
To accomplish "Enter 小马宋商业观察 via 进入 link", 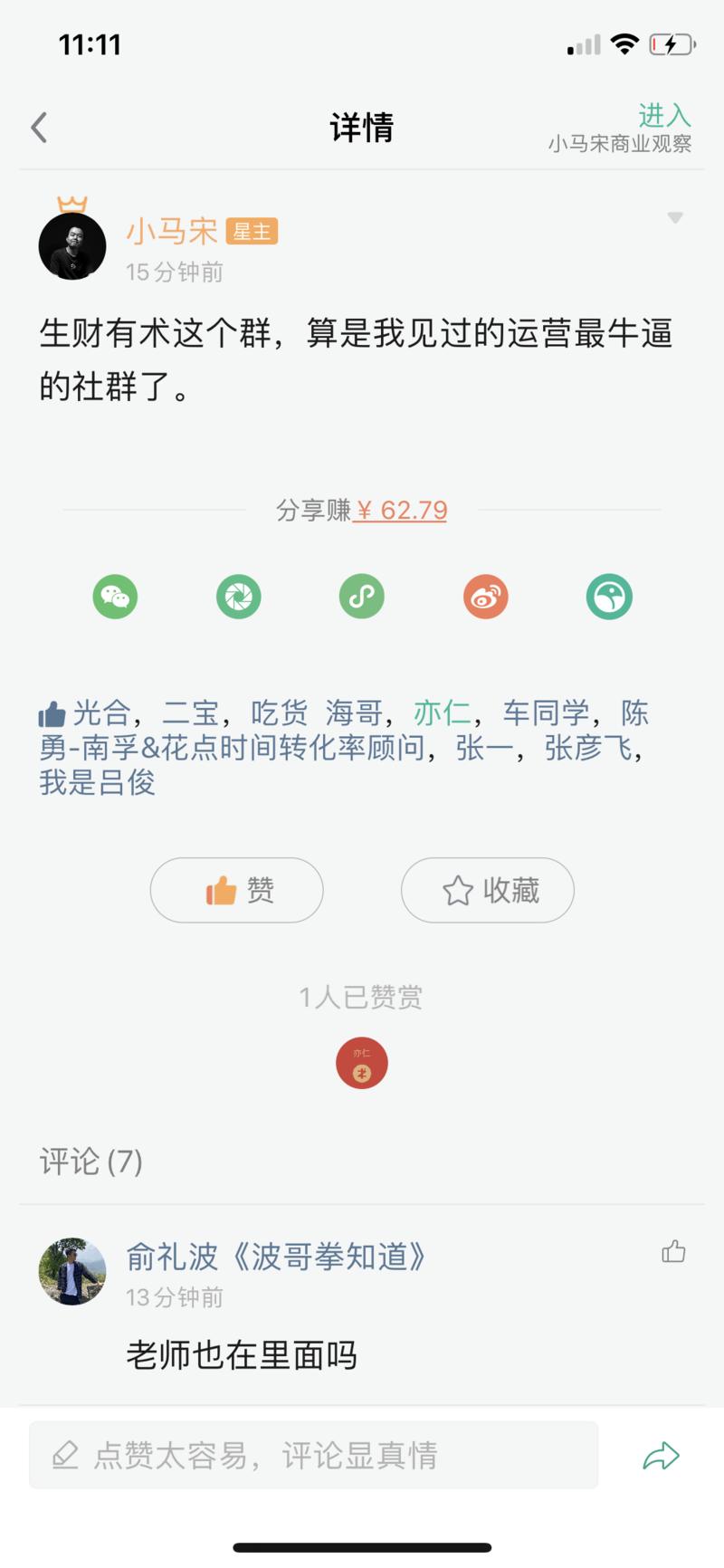I will pos(664,116).
